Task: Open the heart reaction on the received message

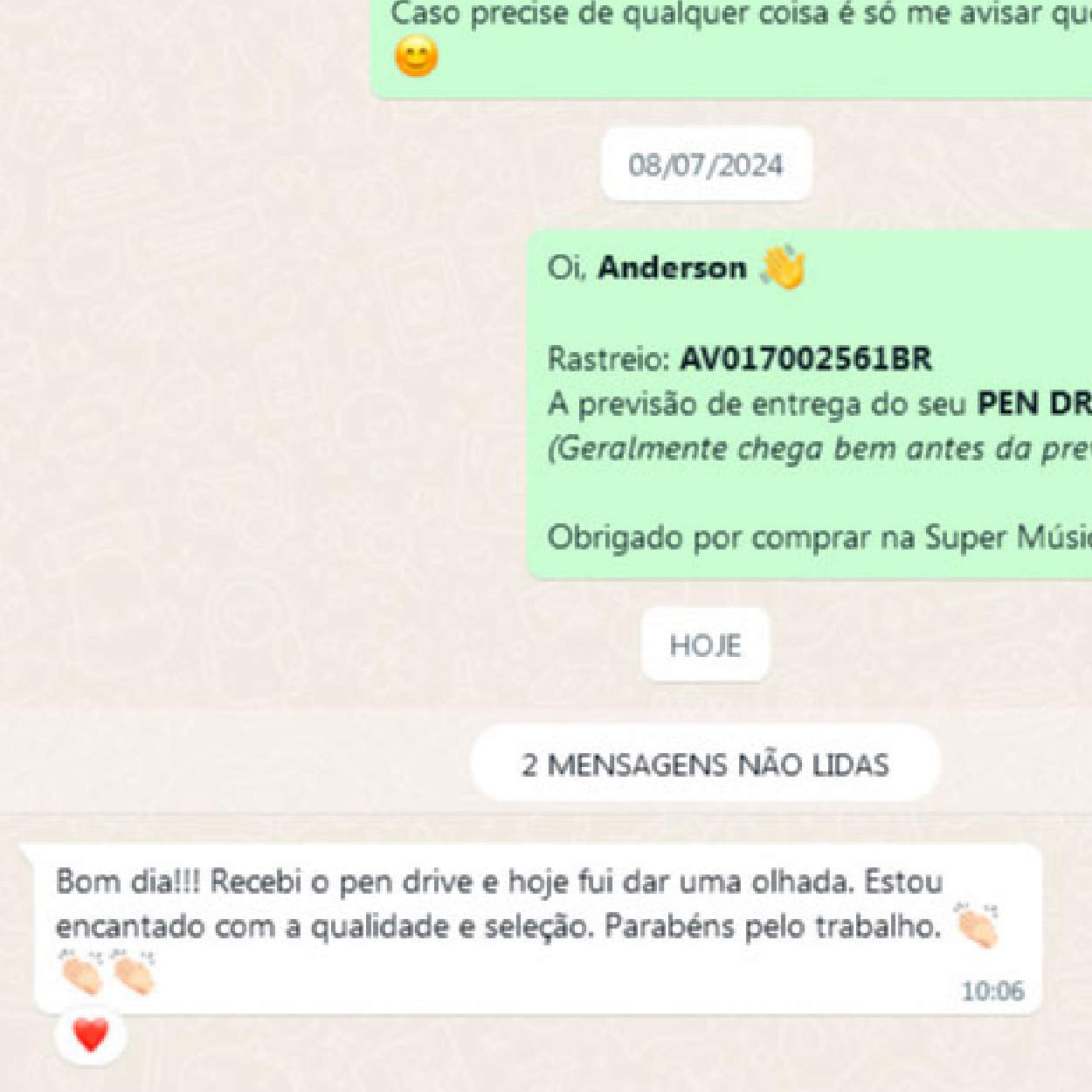Action: (91, 1036)
